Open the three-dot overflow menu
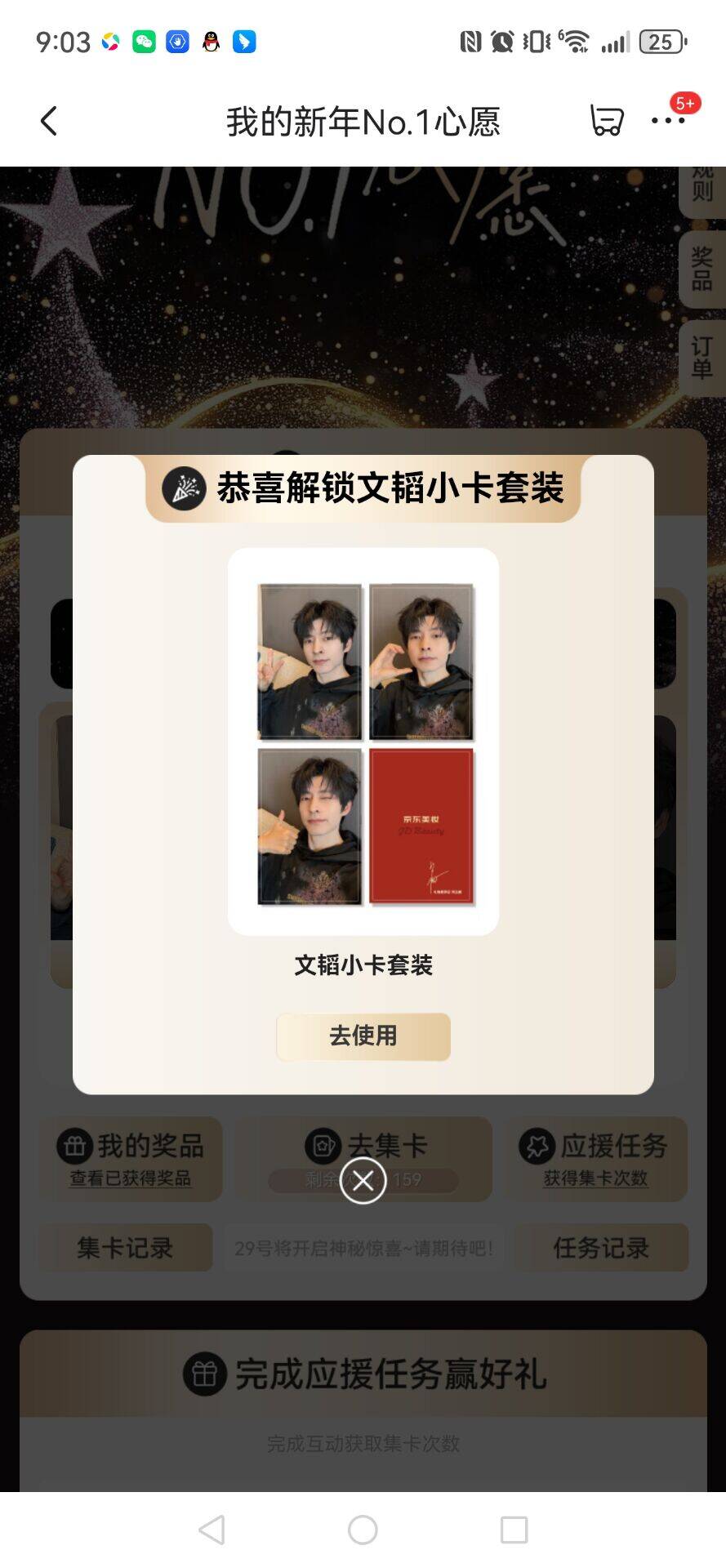Image resolution: width=726 pixels, height=1568 pixels. [x=668, y=121]
